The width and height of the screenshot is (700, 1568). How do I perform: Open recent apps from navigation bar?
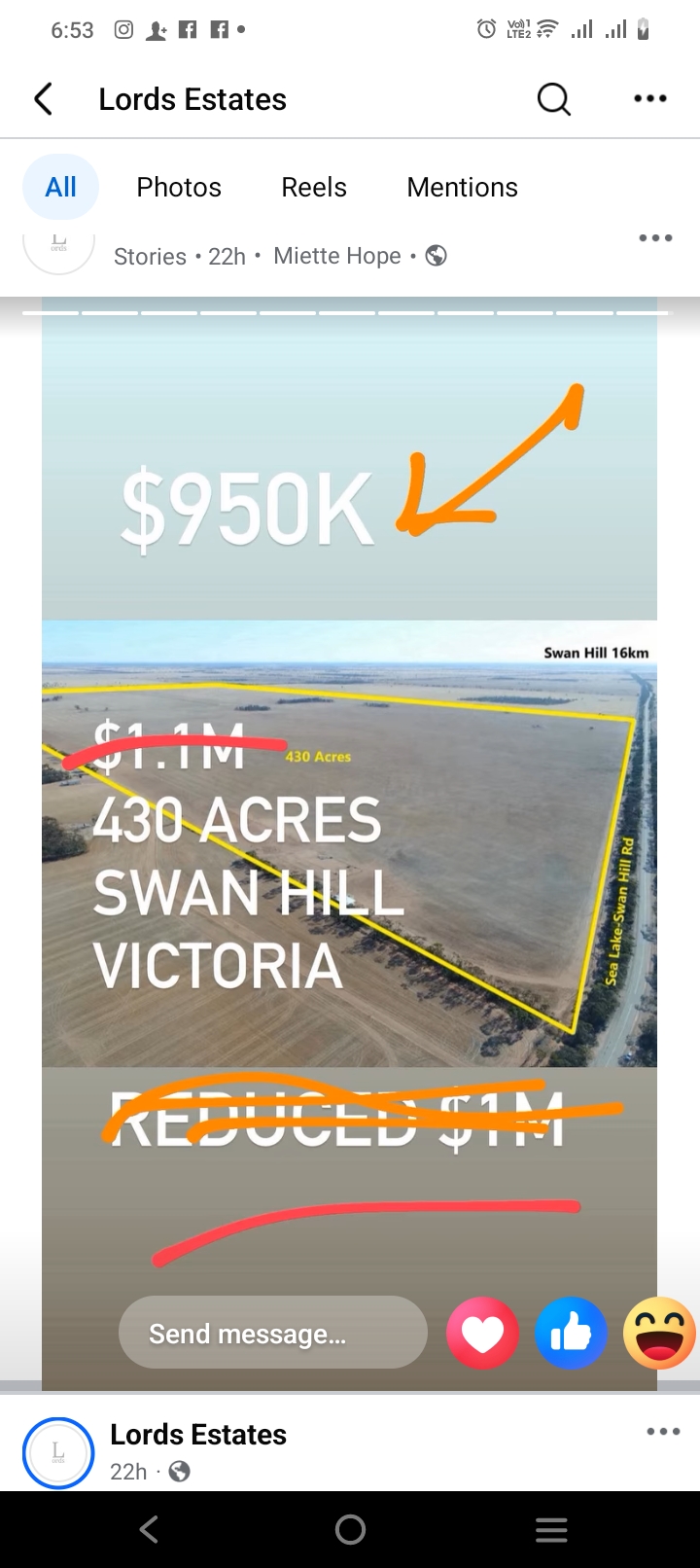point(551,1530)
